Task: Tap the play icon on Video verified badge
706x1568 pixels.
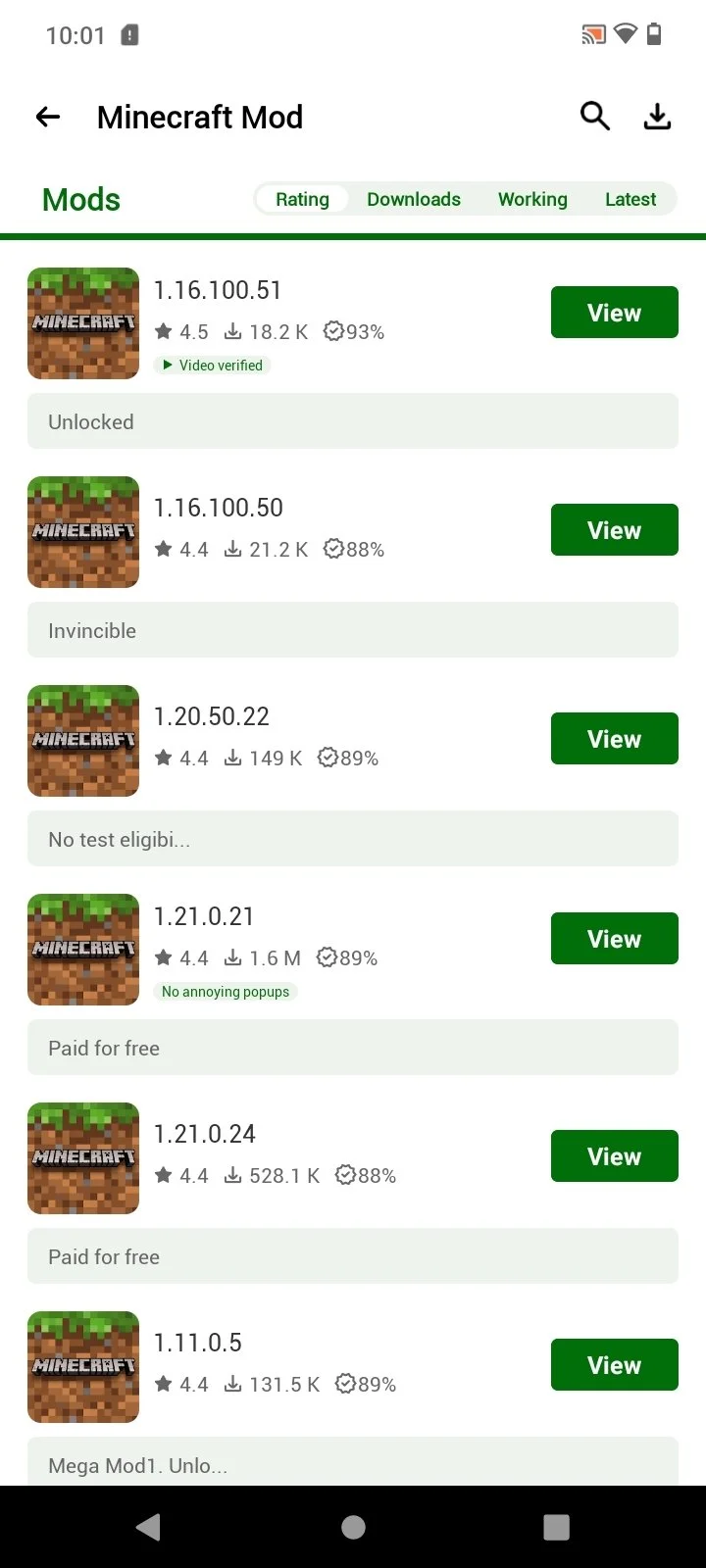Action: pos(168,365)
